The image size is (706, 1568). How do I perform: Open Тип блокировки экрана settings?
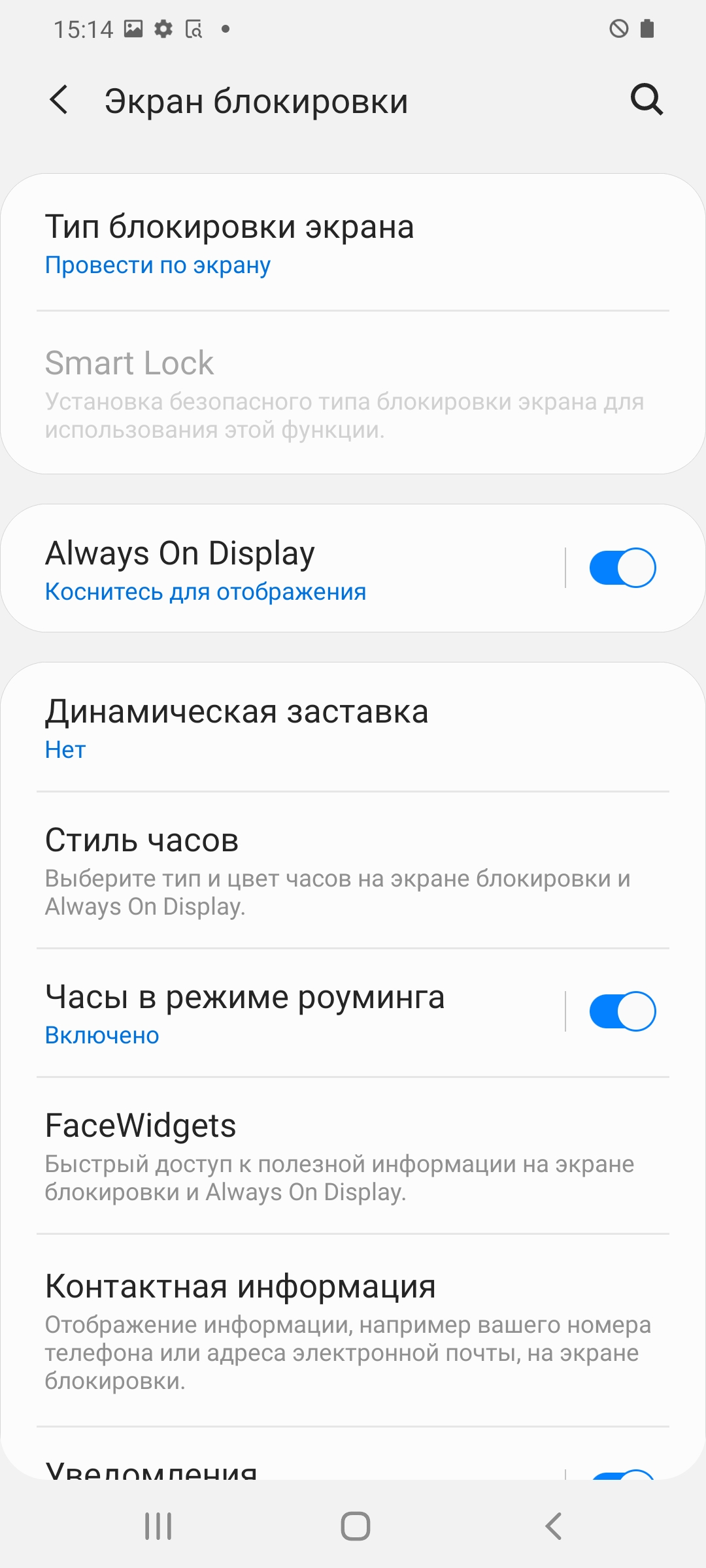tap(353, 244)
